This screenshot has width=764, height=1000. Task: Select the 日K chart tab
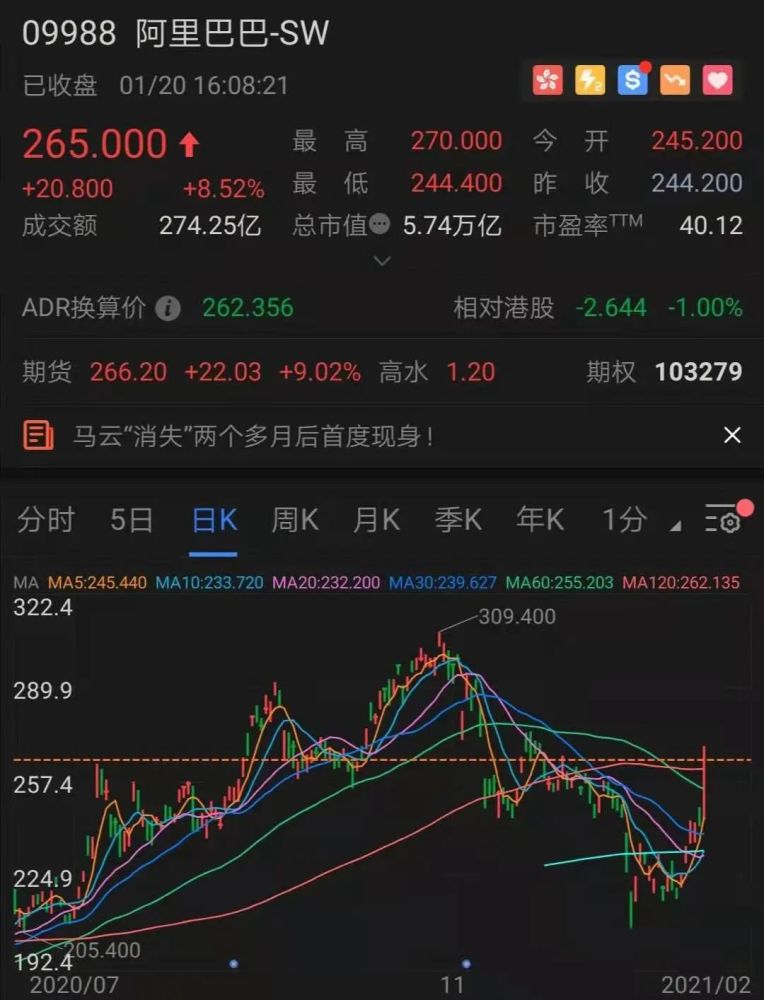(214, 520)
